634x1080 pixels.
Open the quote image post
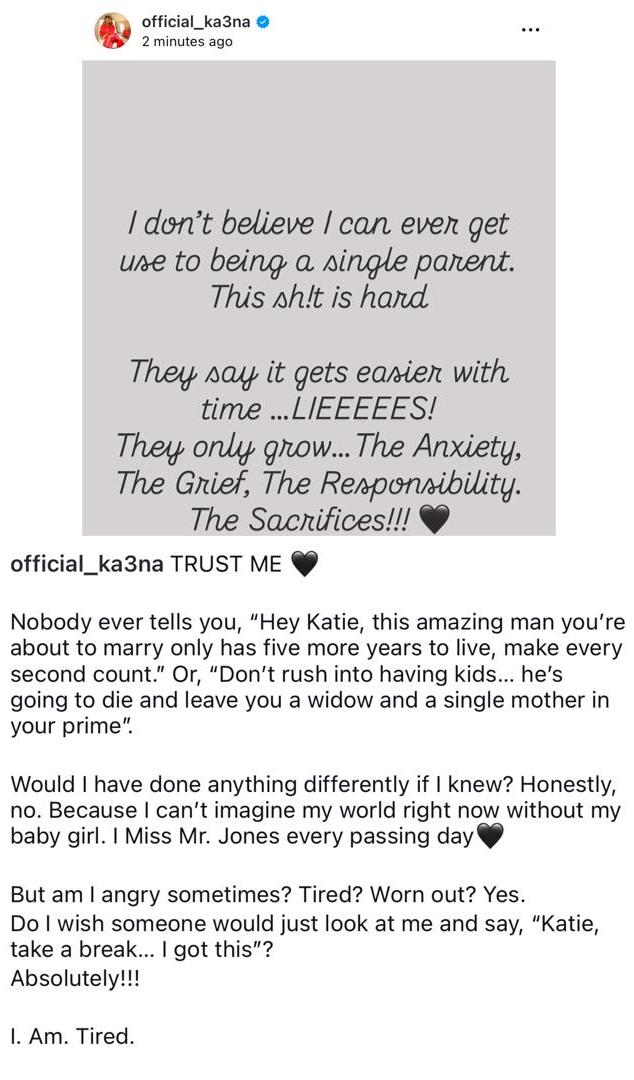coord(318,298)
